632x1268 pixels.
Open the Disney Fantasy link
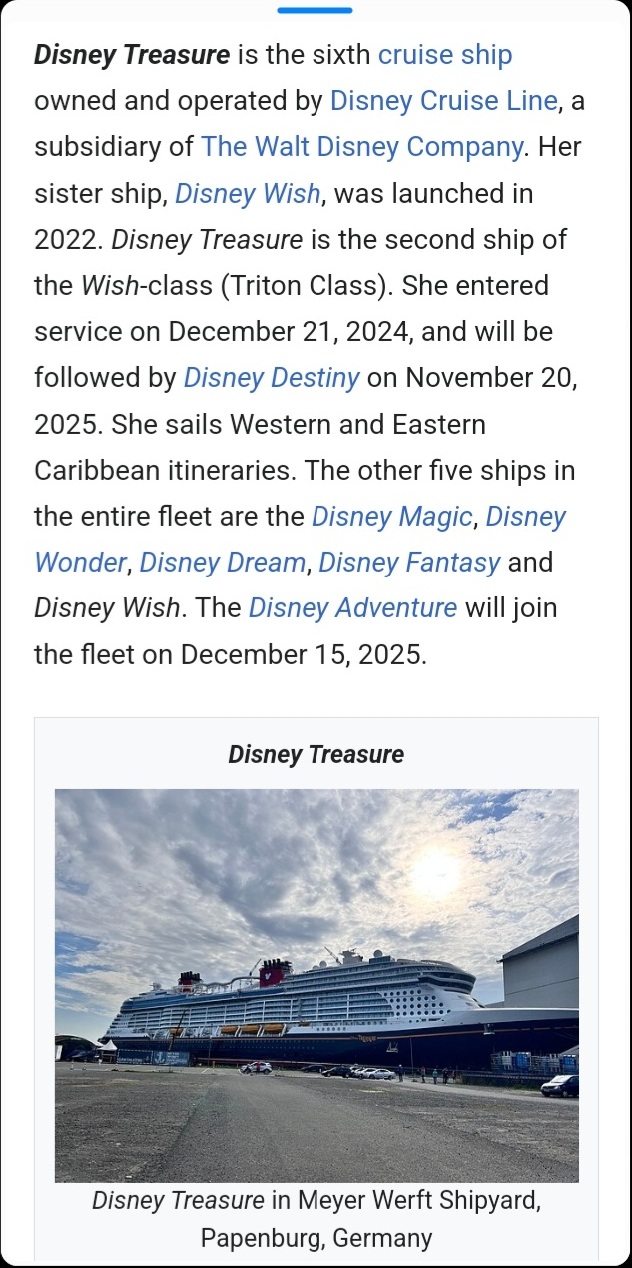point(409,562)
